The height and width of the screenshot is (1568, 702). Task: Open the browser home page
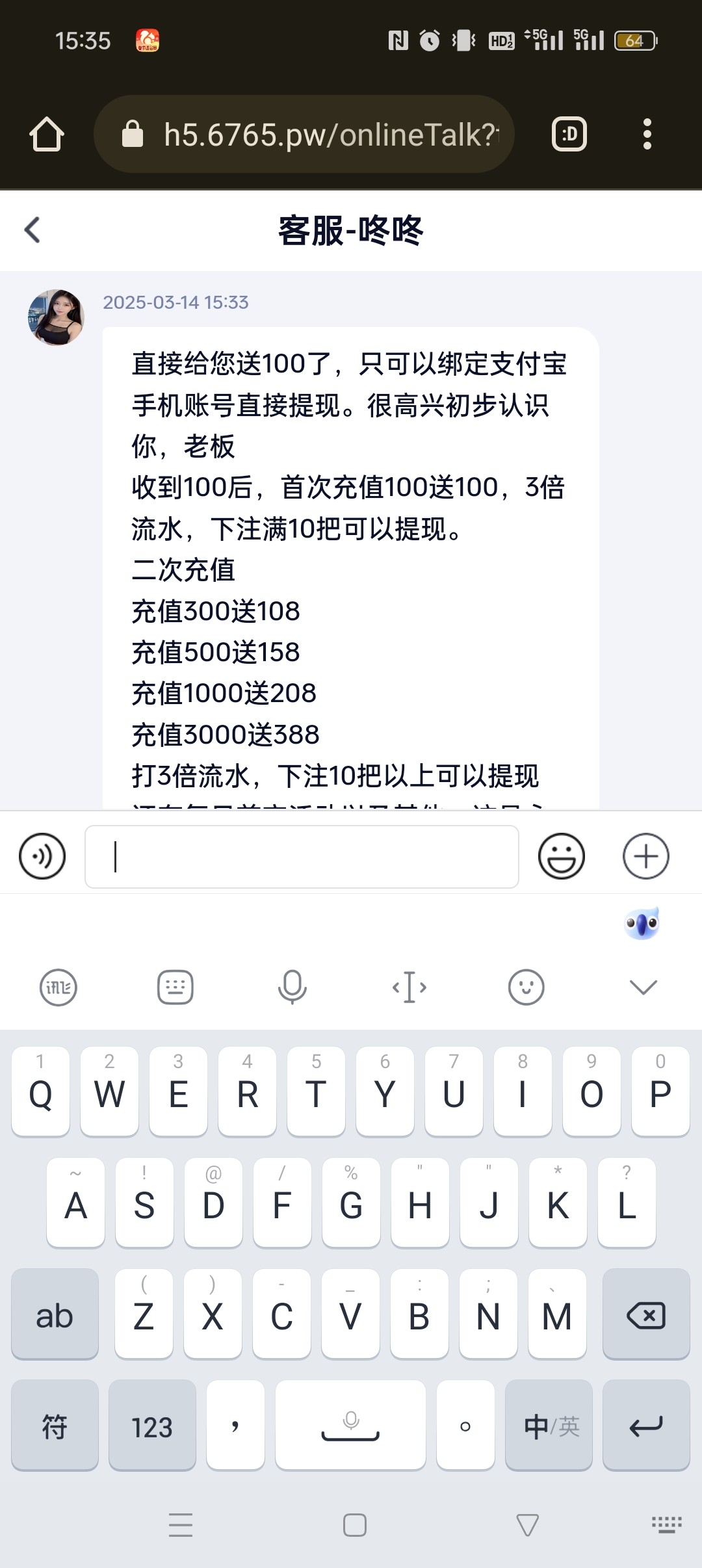(x=47, y=135)
